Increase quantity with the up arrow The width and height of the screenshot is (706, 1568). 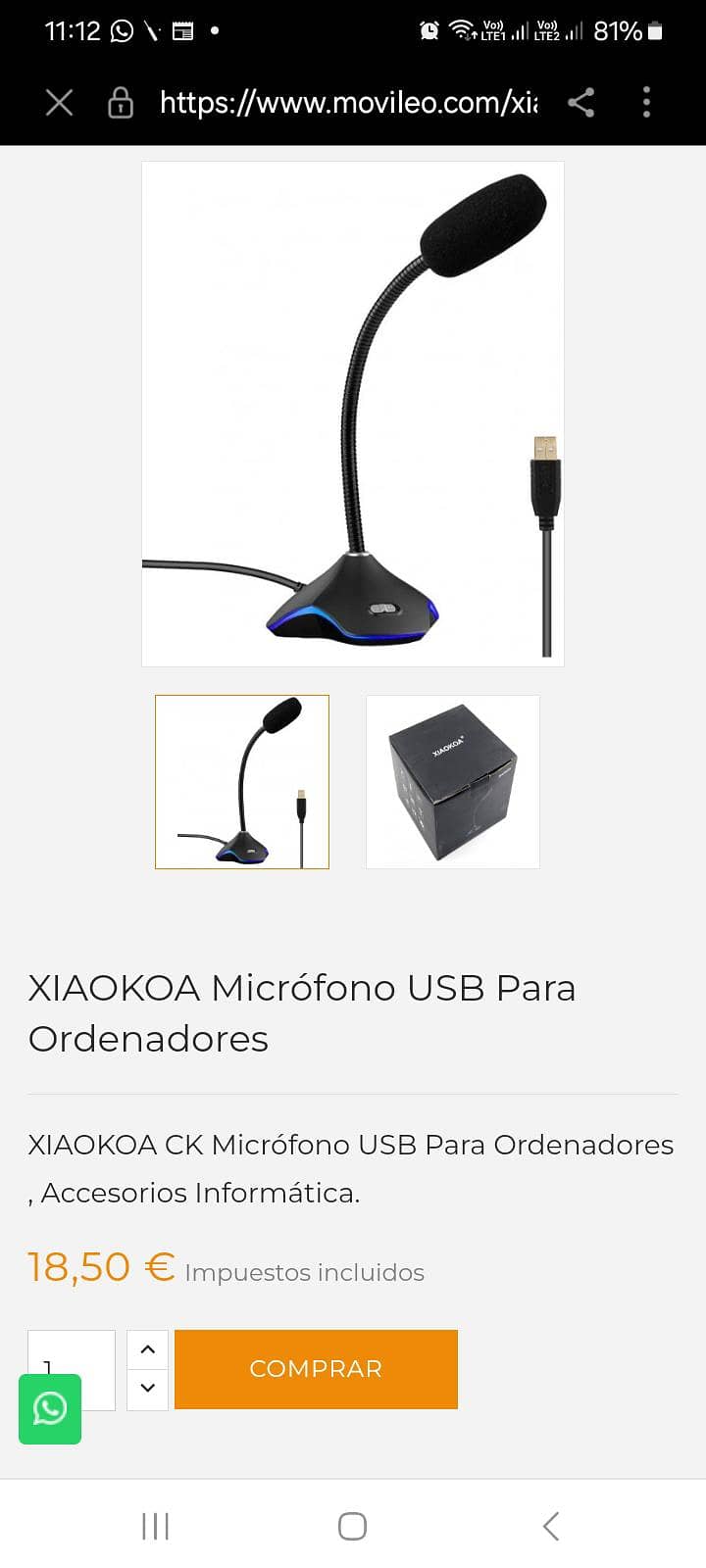pyautogui.click(x=147, y=1349)
